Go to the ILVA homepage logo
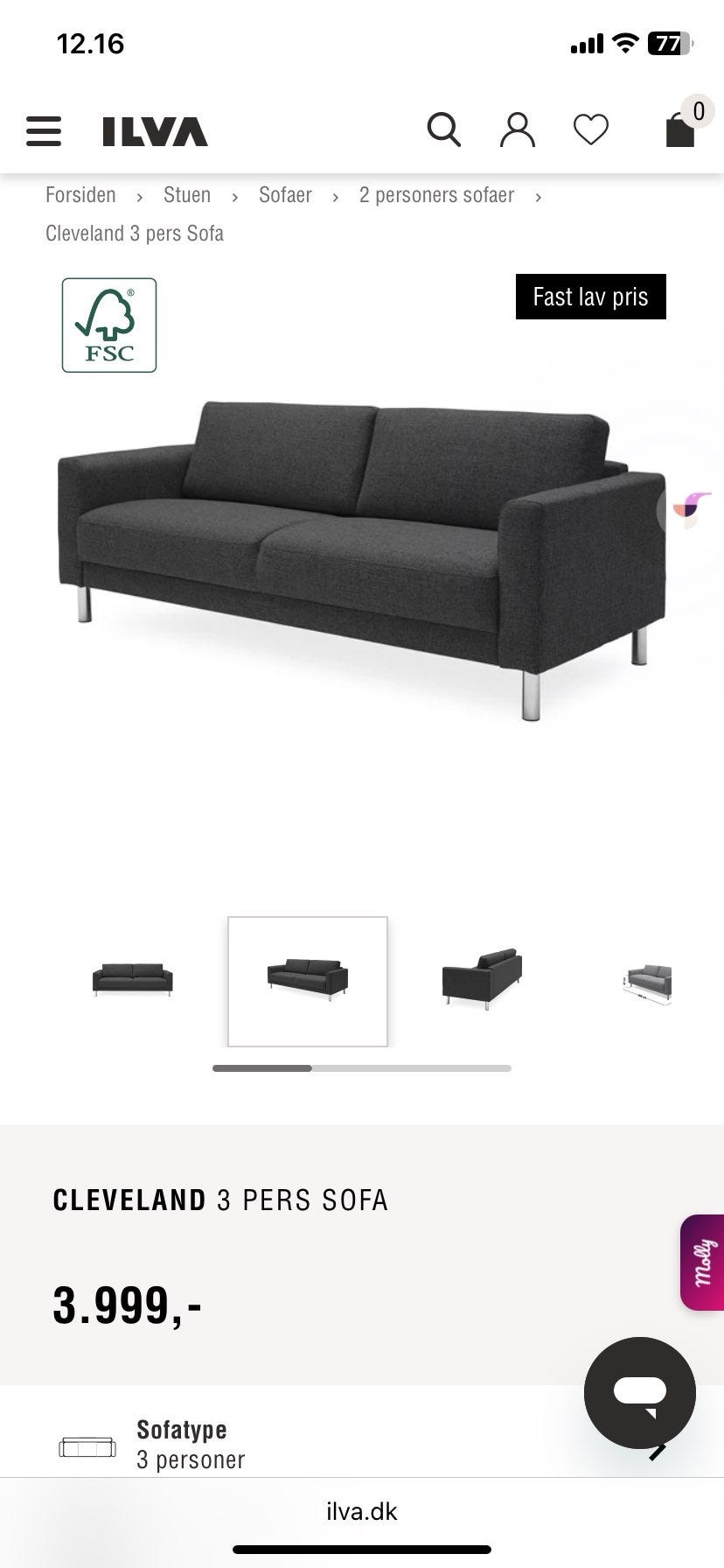This screenshot has height=1568, width=724. (x=155, y=131)
